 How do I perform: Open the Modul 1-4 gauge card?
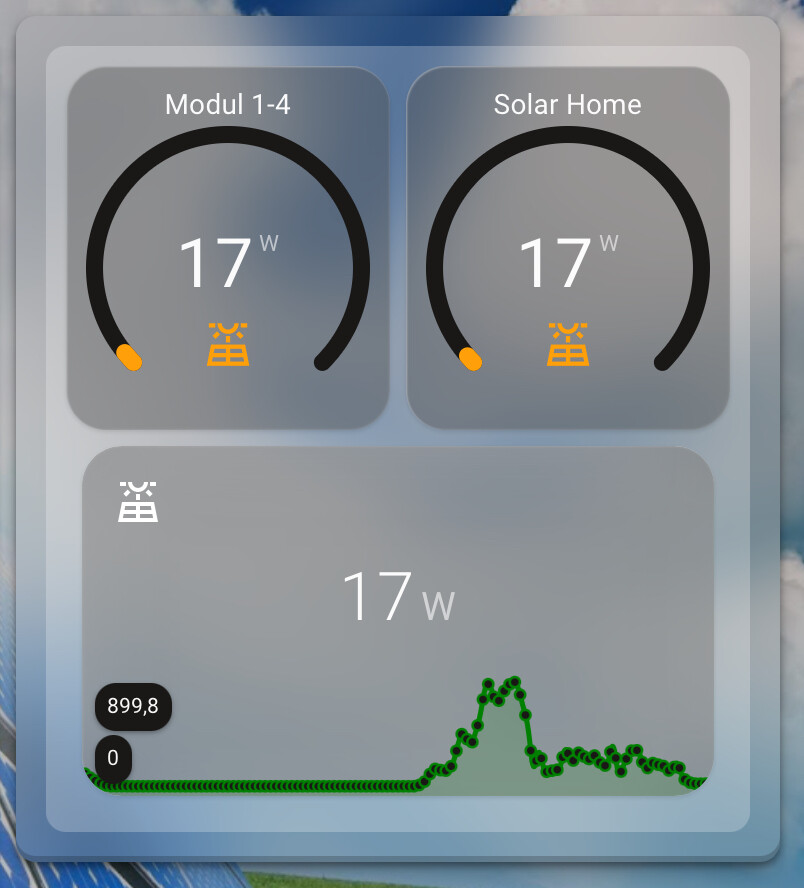[x=228, y=248]
